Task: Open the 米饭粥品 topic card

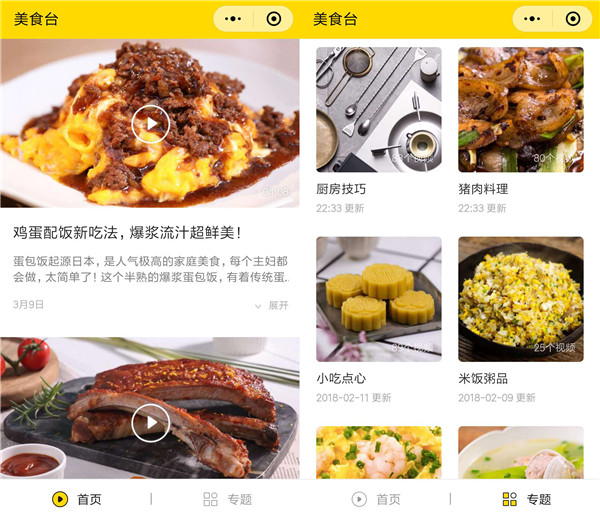Action: [520, 299]
